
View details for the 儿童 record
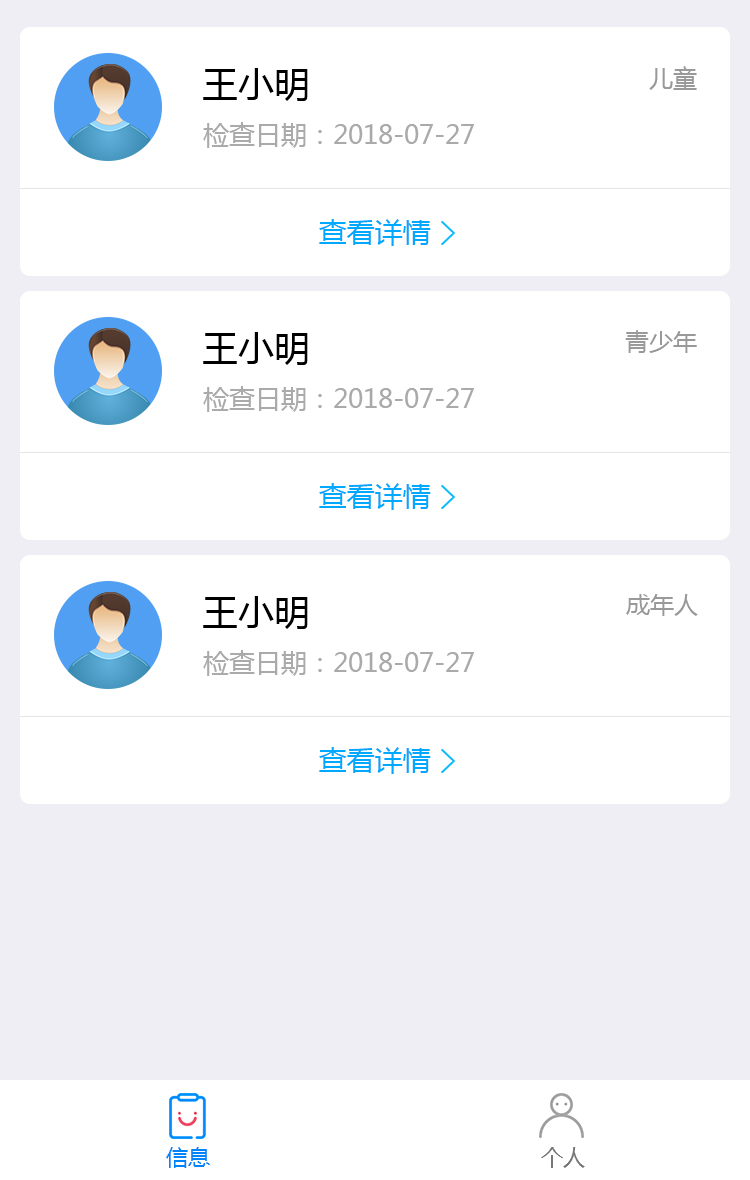point(386,233)
